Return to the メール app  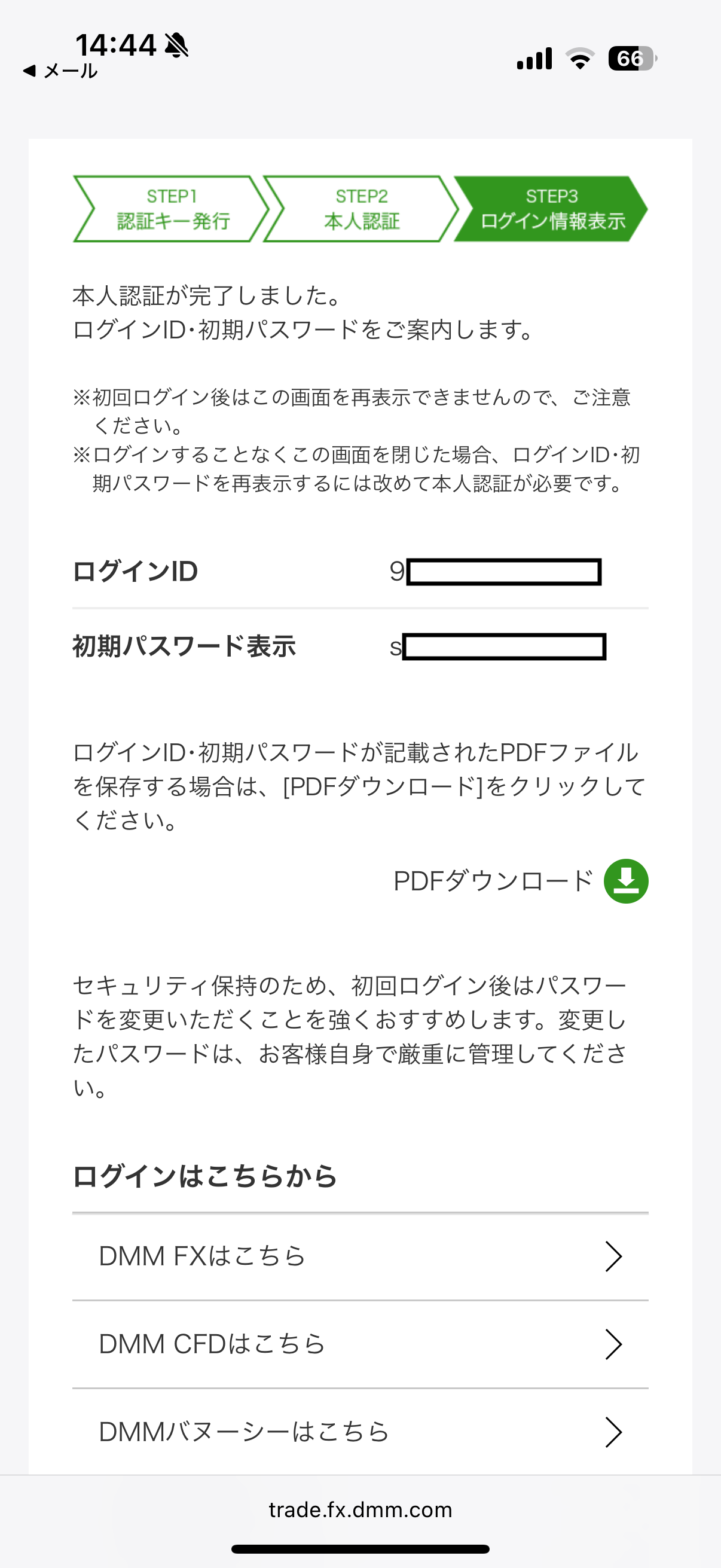pos(61,71)
